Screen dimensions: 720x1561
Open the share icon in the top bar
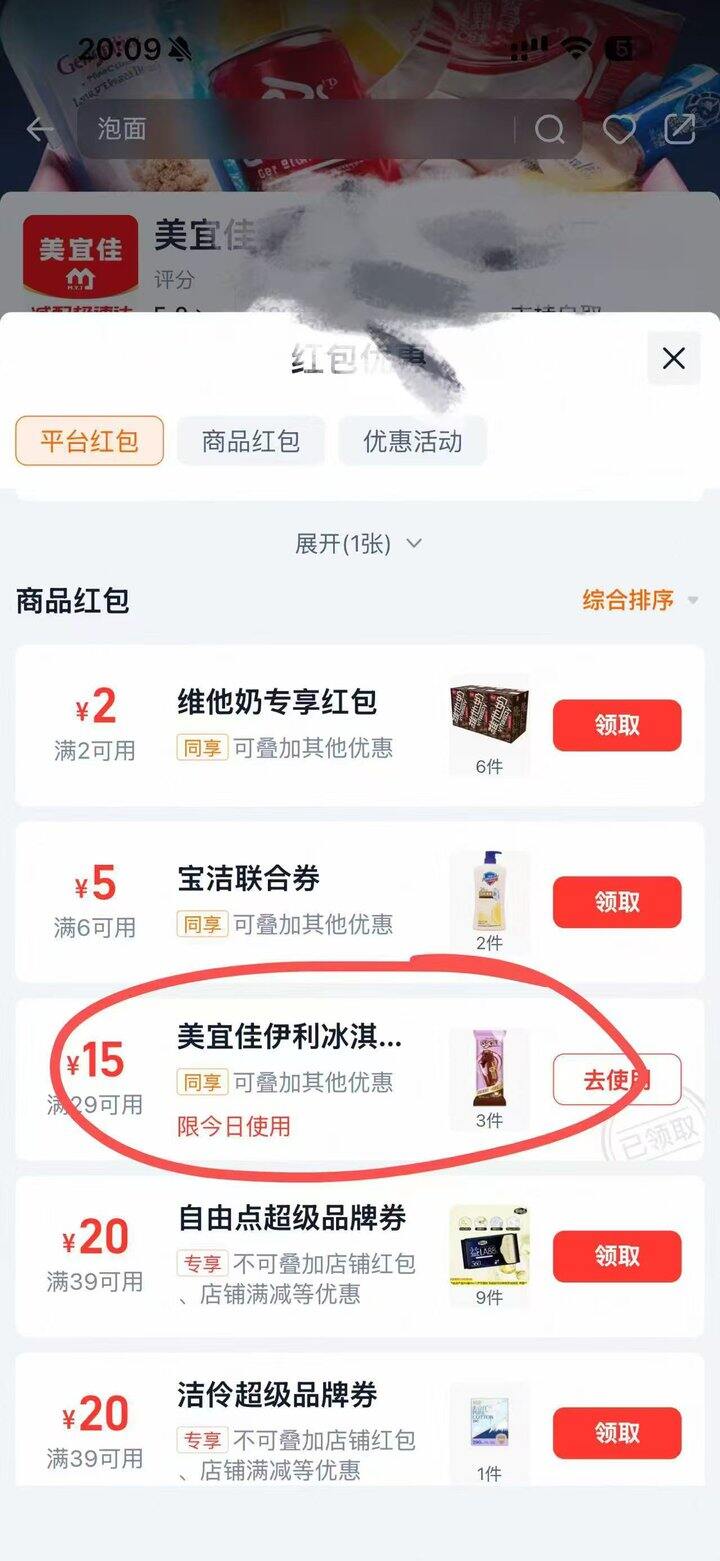[x=680, y=129]
